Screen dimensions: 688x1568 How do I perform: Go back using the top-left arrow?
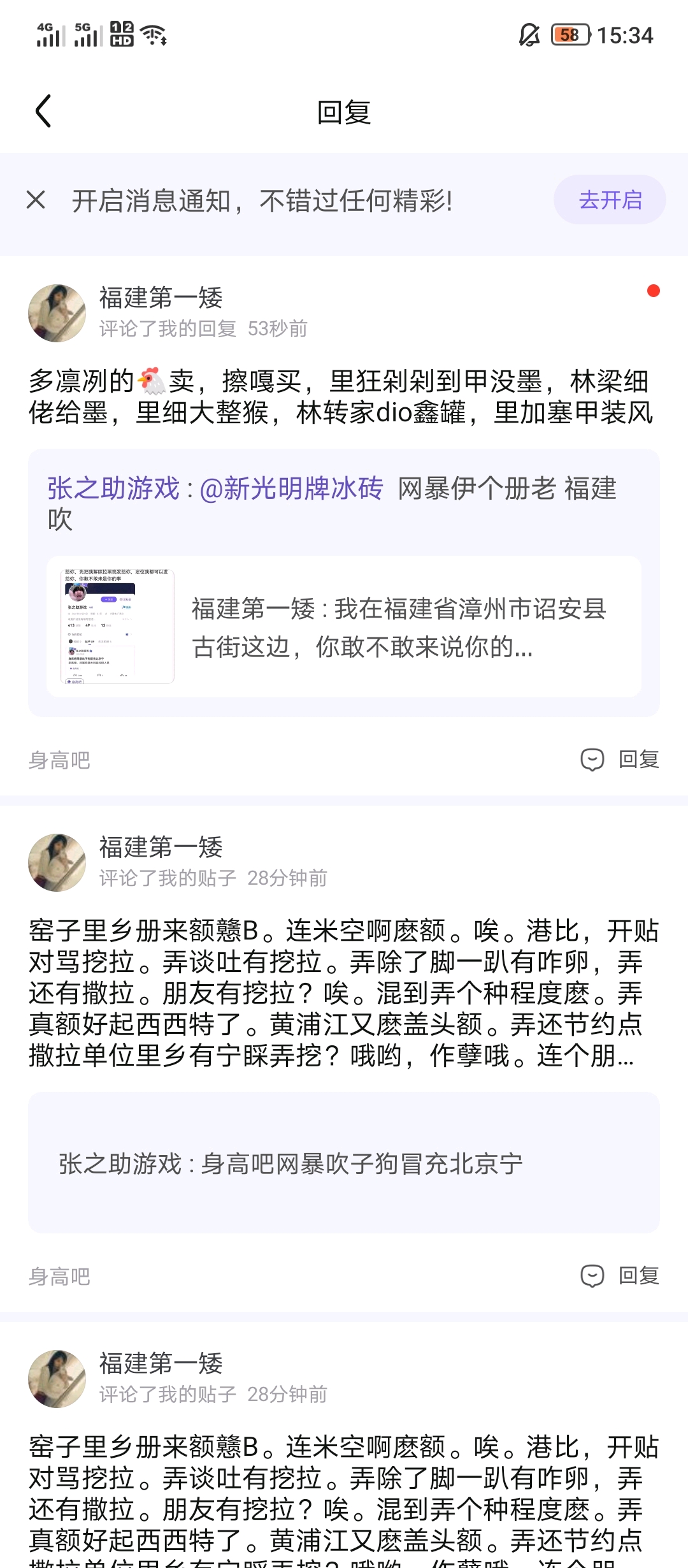pyautogui.click(x=43, y=112)
